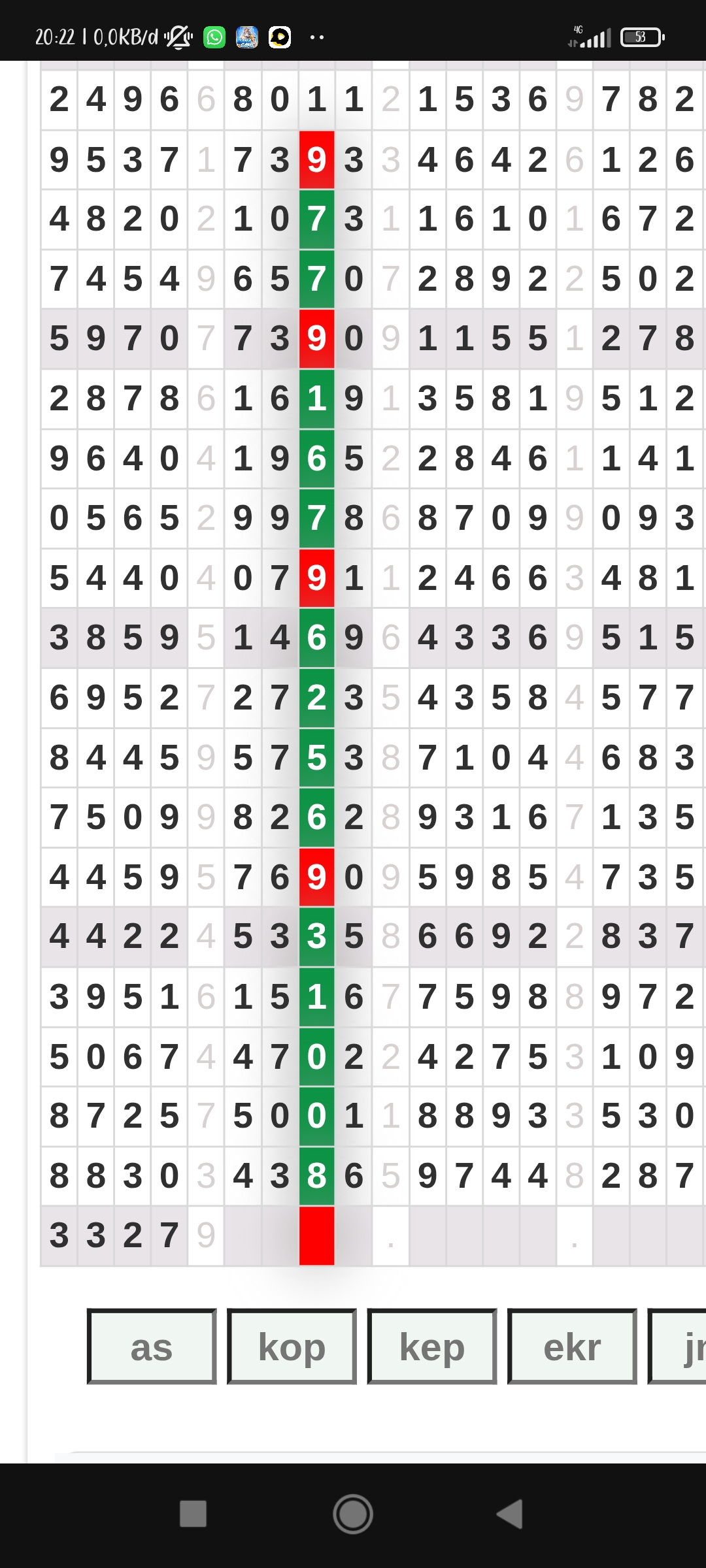Choose the "kep" button
The image size is (706, 1568).
(432, 1347)
